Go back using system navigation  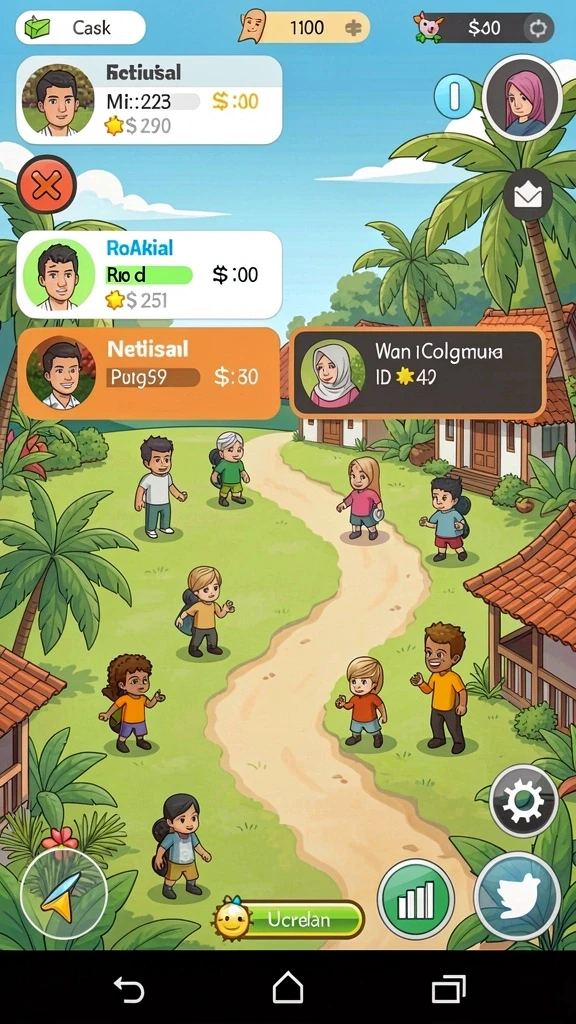pyautogui.click(x=129, y=988)
